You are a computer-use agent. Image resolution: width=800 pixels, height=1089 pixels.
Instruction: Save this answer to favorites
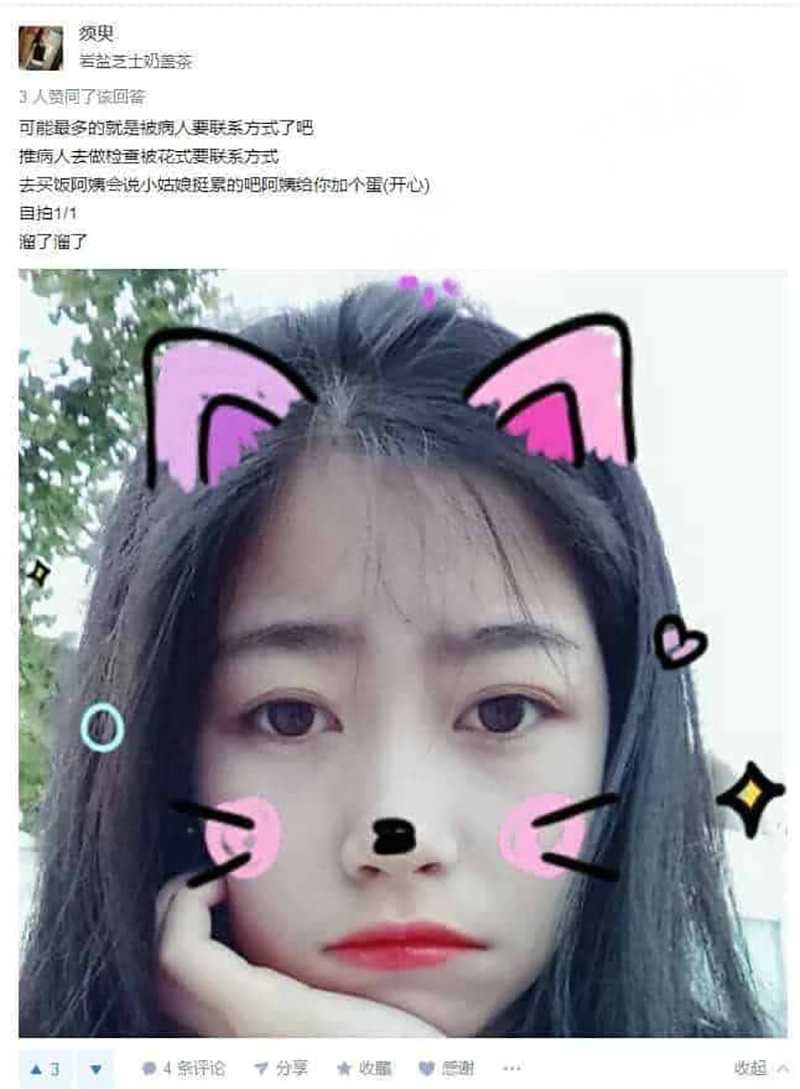pyautogui.click(x=364, y=1068)
